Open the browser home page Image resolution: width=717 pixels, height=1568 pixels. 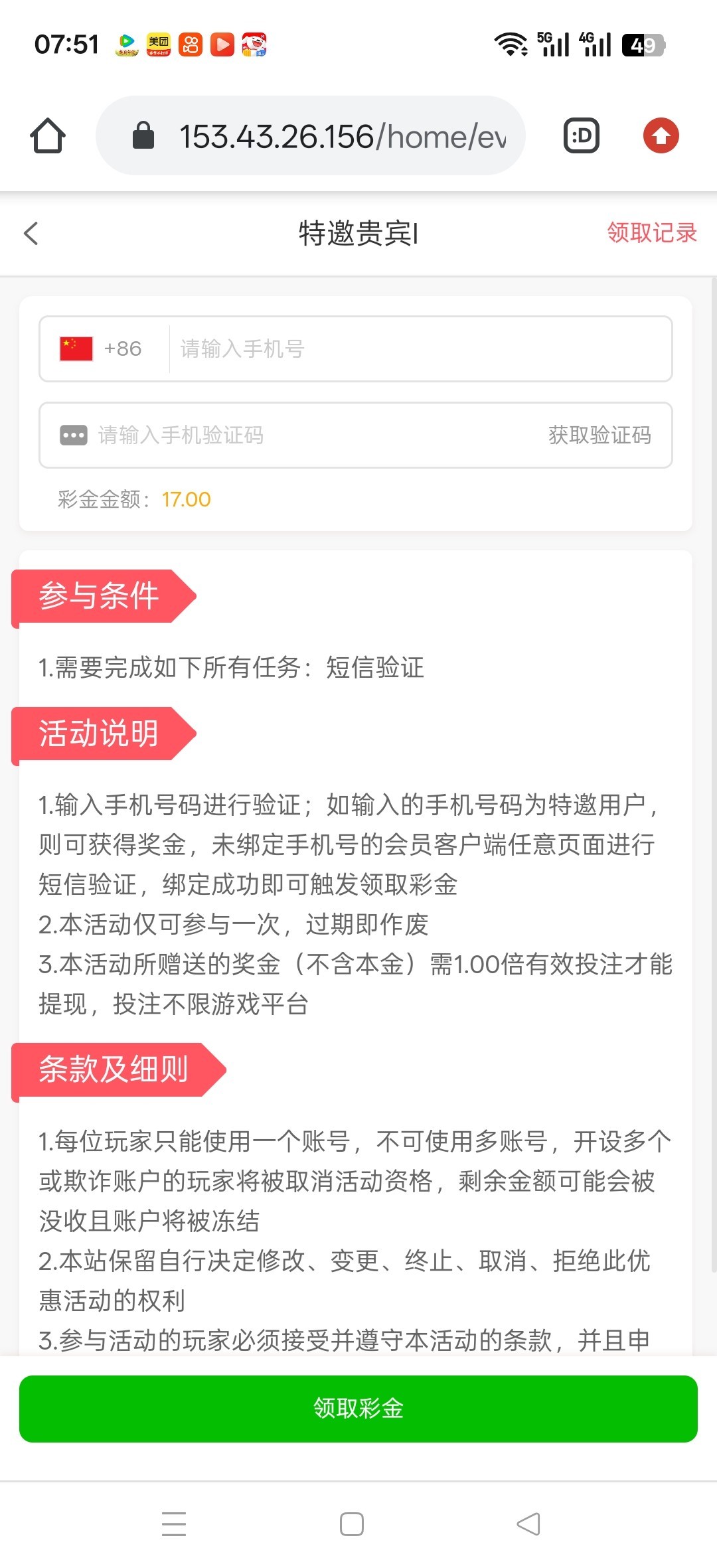48,136
